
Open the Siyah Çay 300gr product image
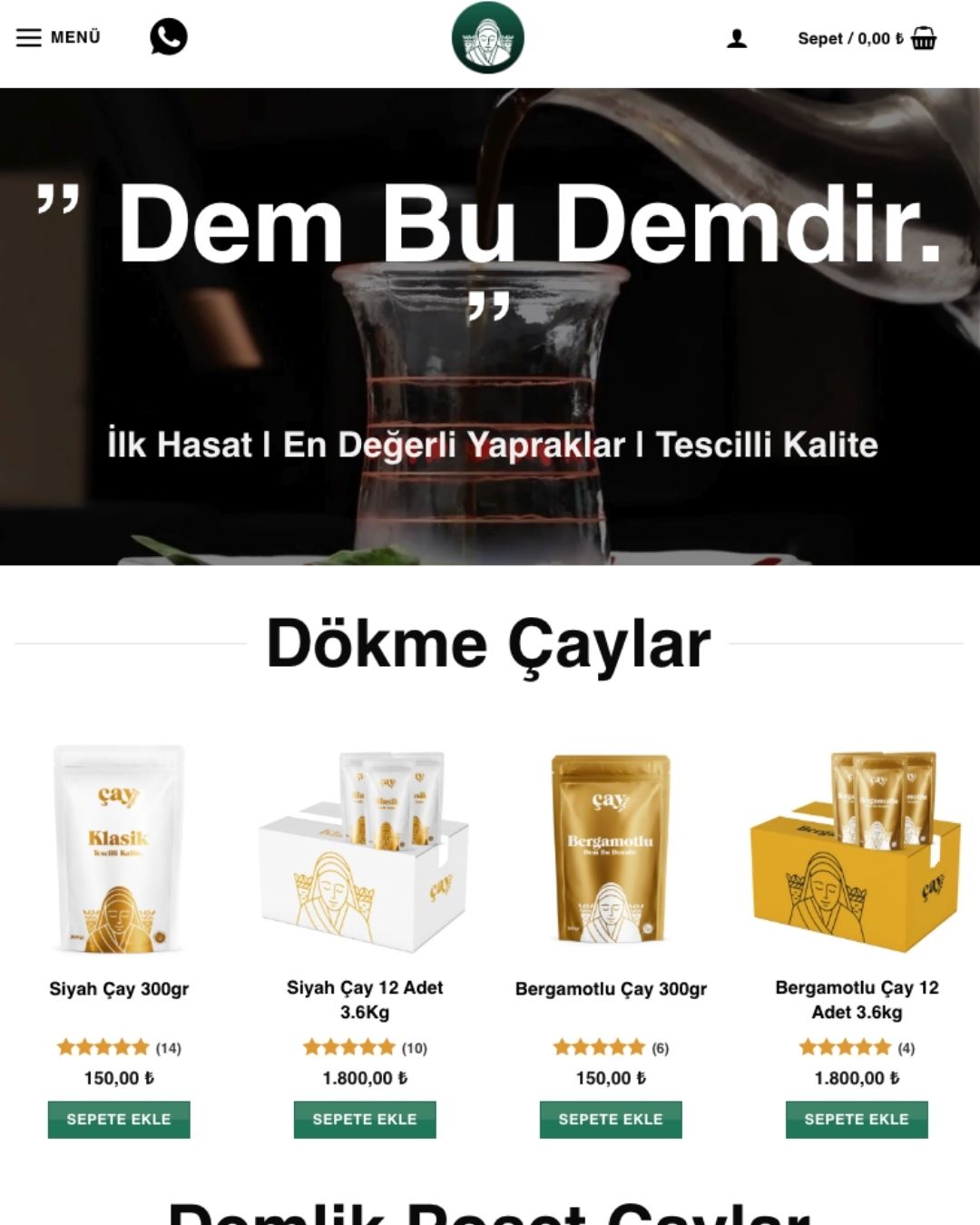(119, 849)
